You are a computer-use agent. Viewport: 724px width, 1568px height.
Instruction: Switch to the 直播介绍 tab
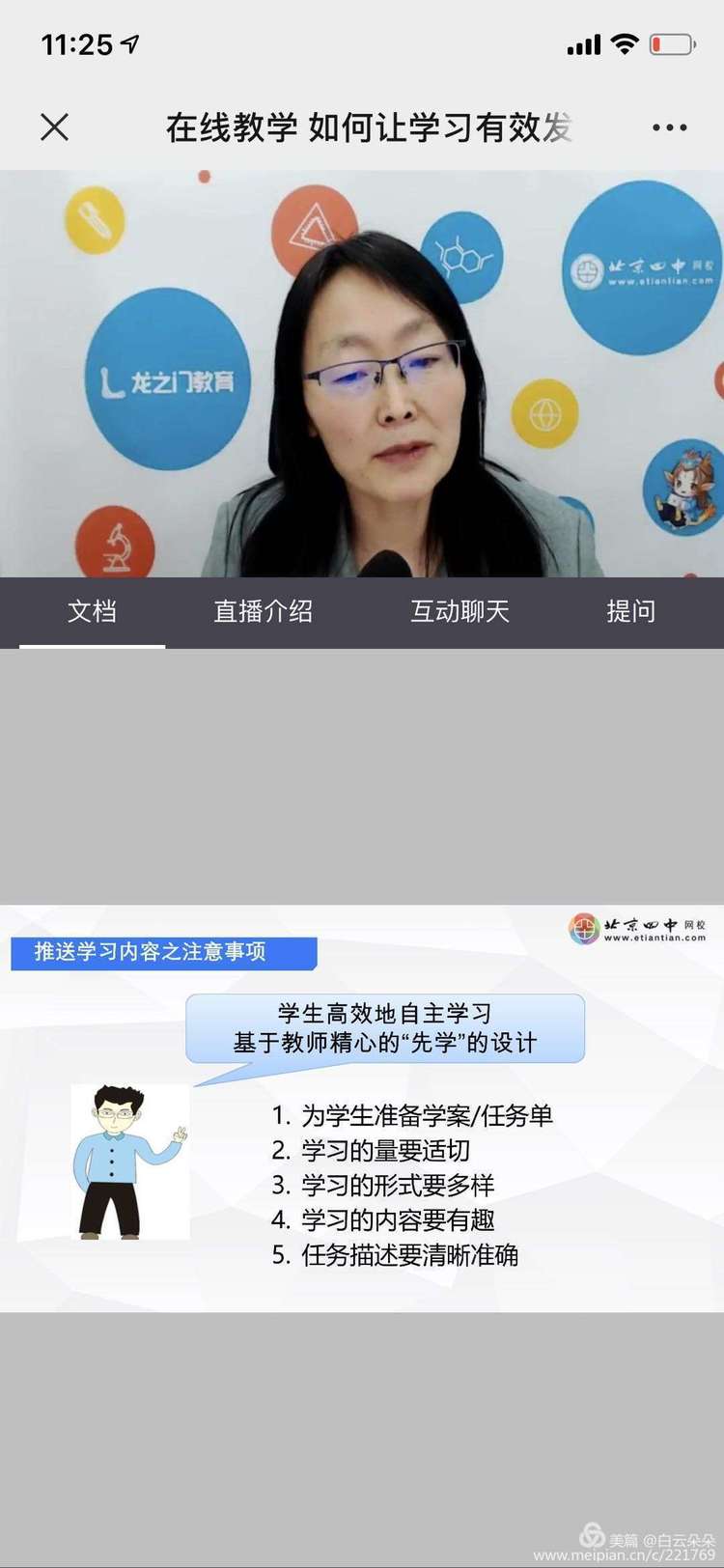click(x=263, y=611)
